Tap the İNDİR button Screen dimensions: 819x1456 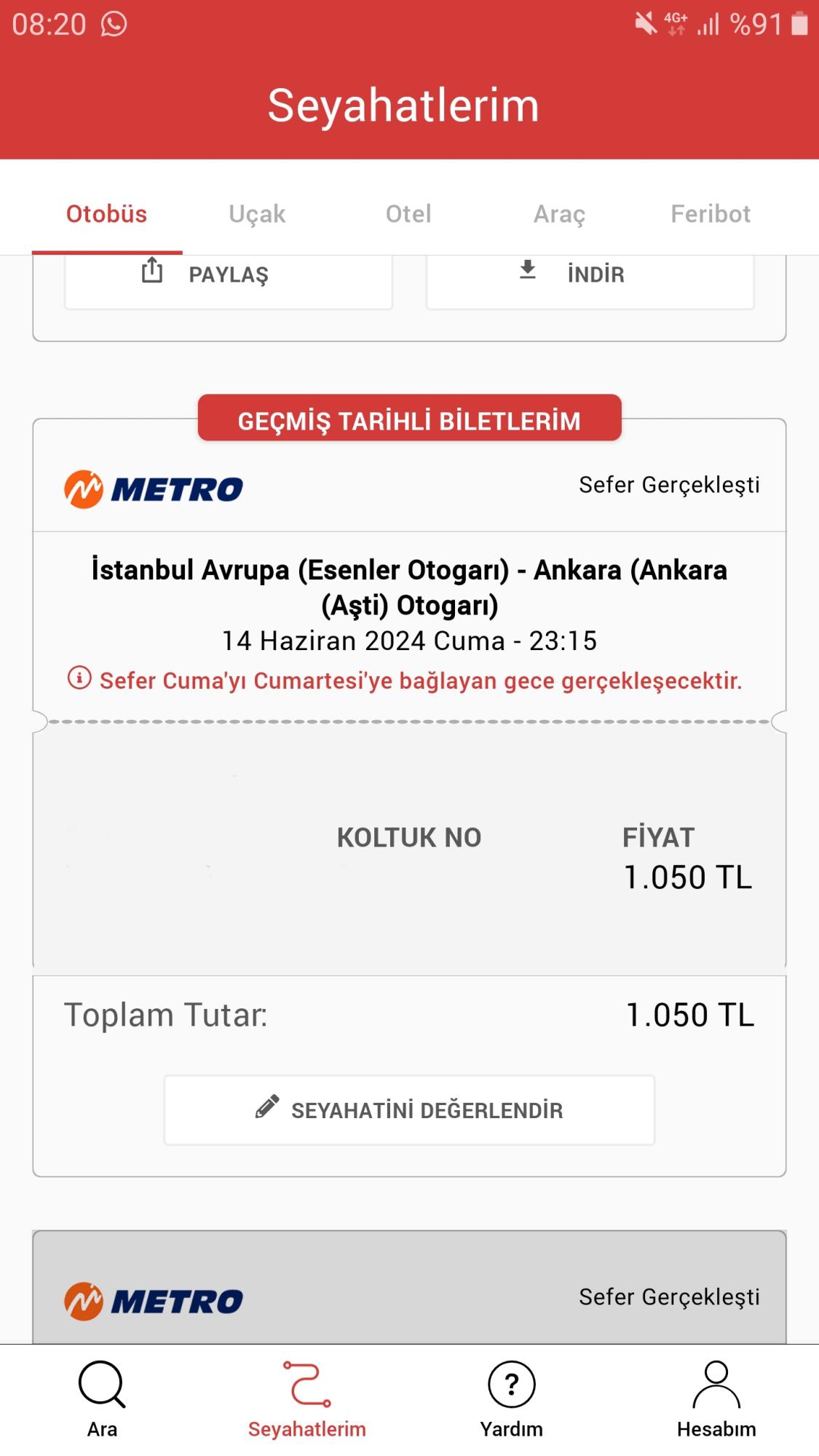tap(588, 274)
